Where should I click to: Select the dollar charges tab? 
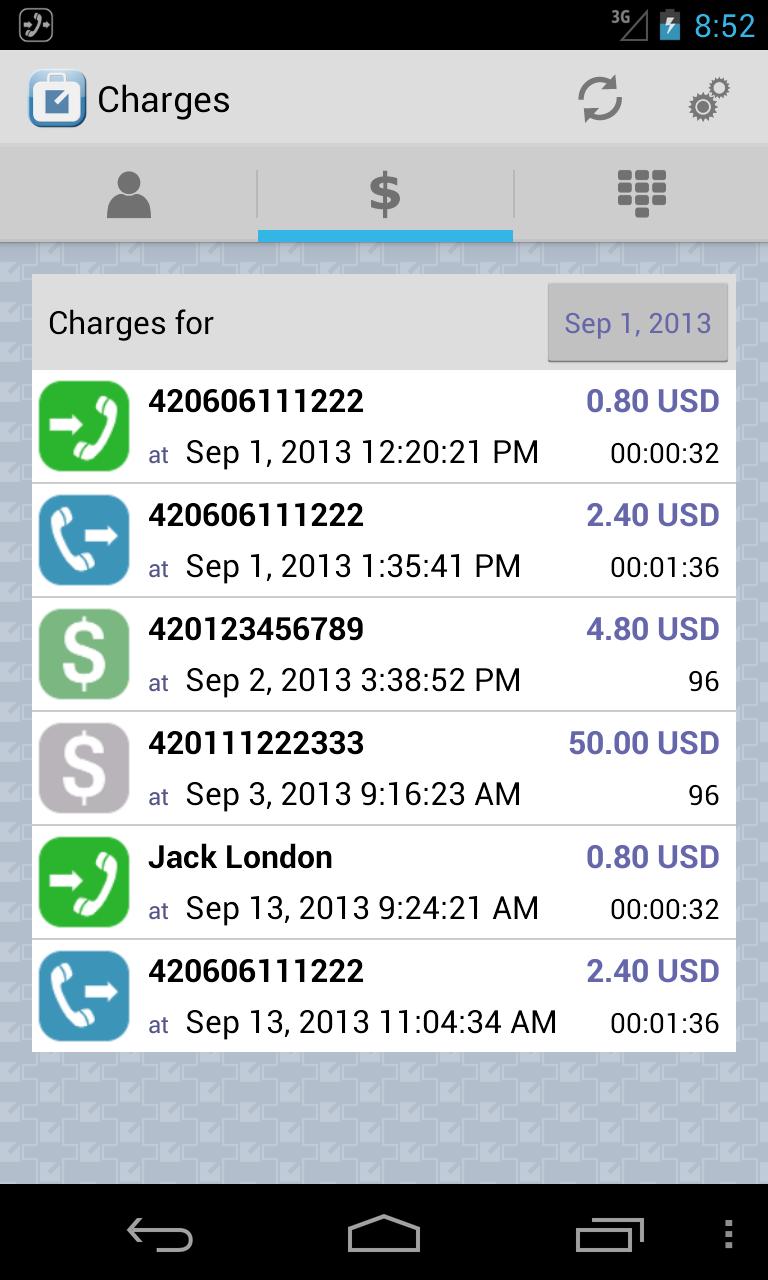pos(385,194)
